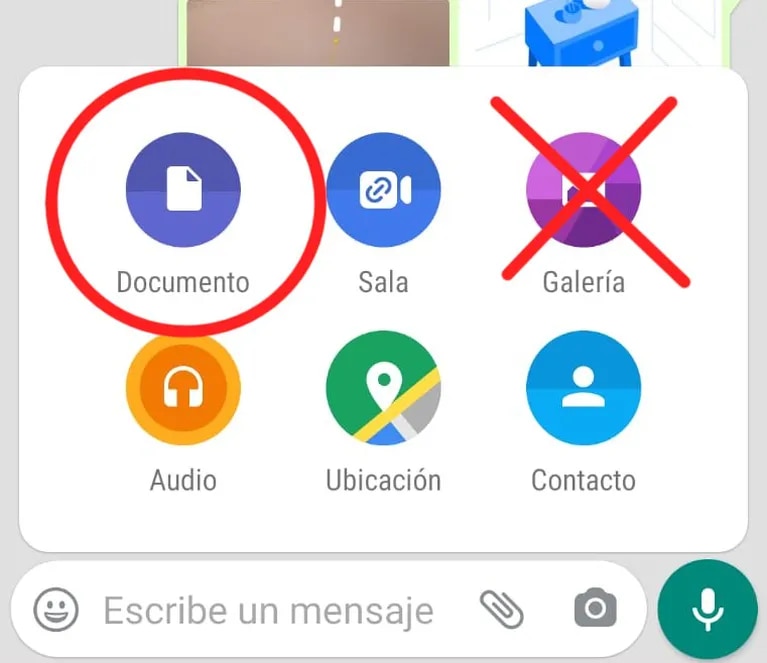Open Galería to attach a photo
This screenshot has height=663, width=767.
[583, 190]
